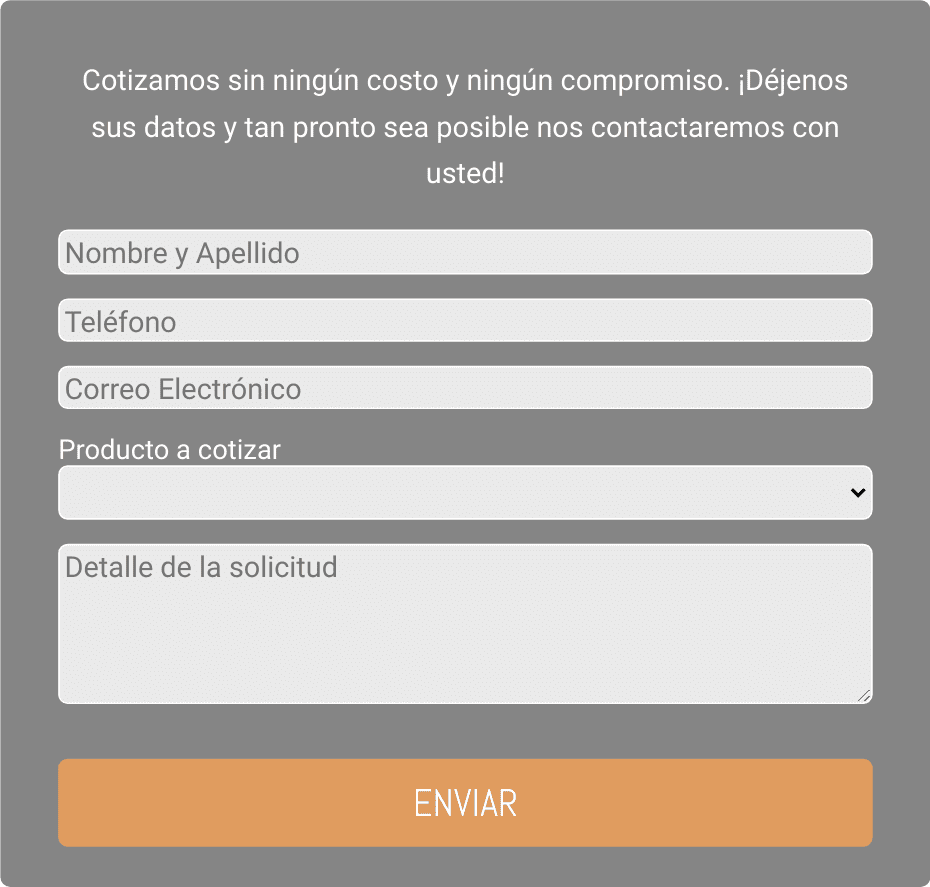Expand the Producto a cotizar dropdown
Screen dimensions: 930x887
[465, 493]
